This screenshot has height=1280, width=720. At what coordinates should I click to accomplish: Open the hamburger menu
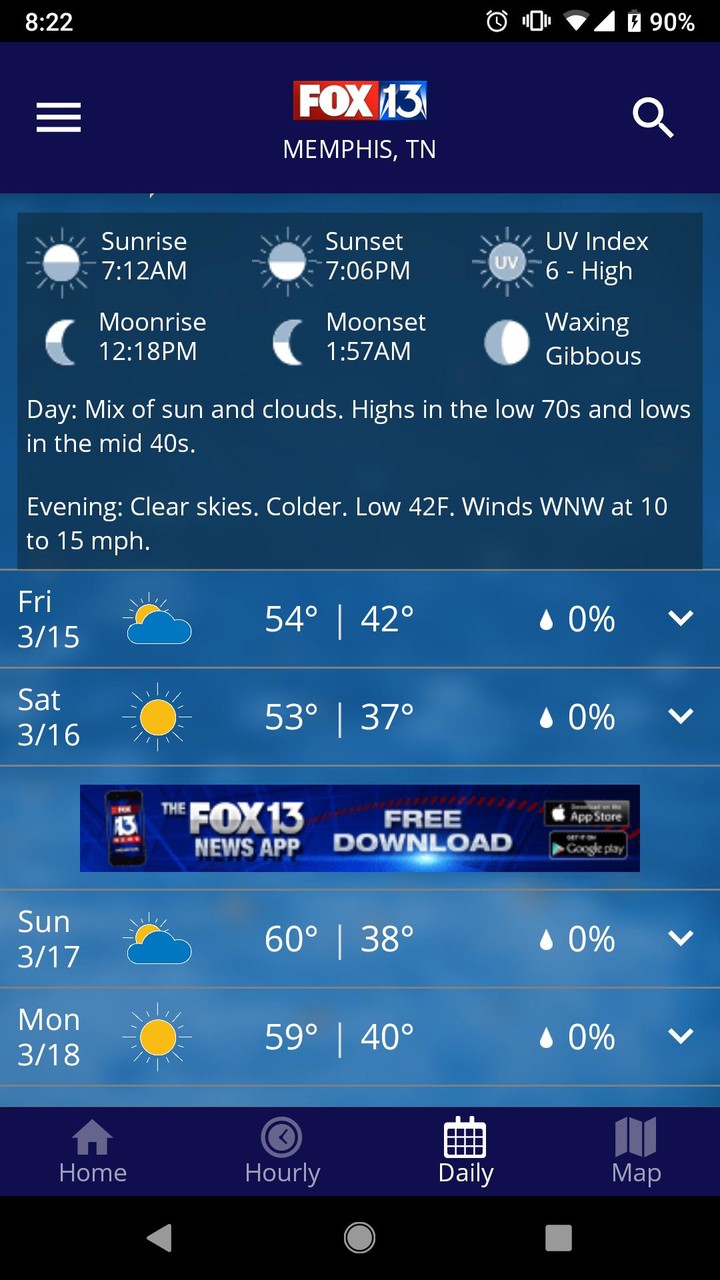[59, 118]
